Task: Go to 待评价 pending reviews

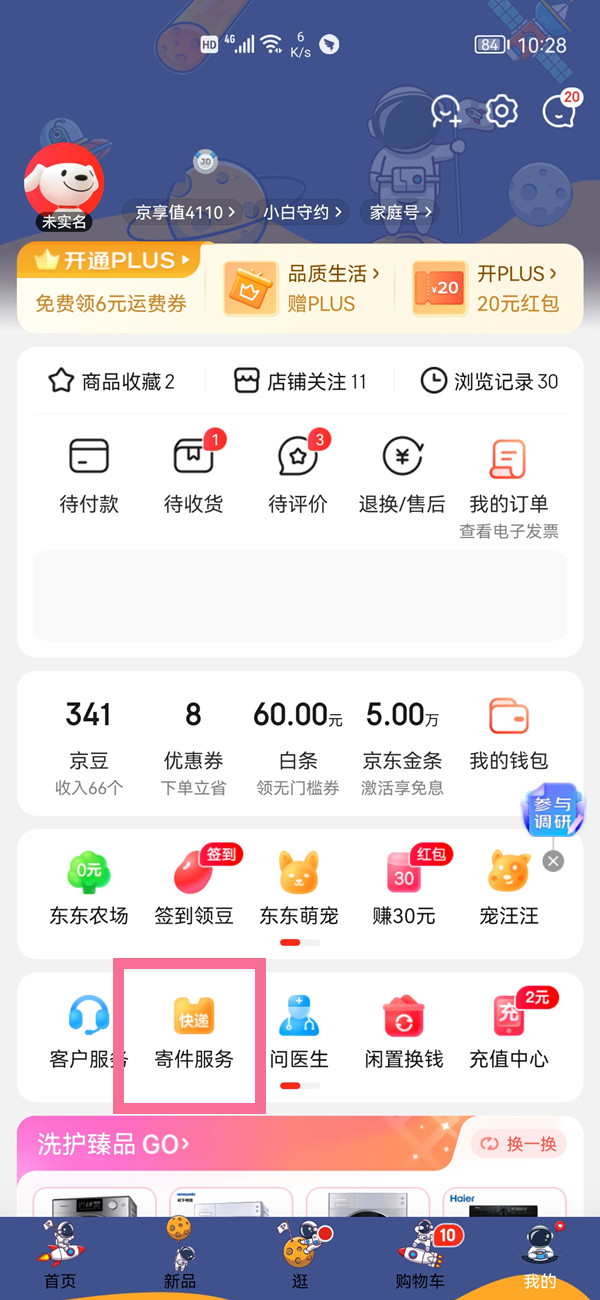Action: [x=298, y=474]
